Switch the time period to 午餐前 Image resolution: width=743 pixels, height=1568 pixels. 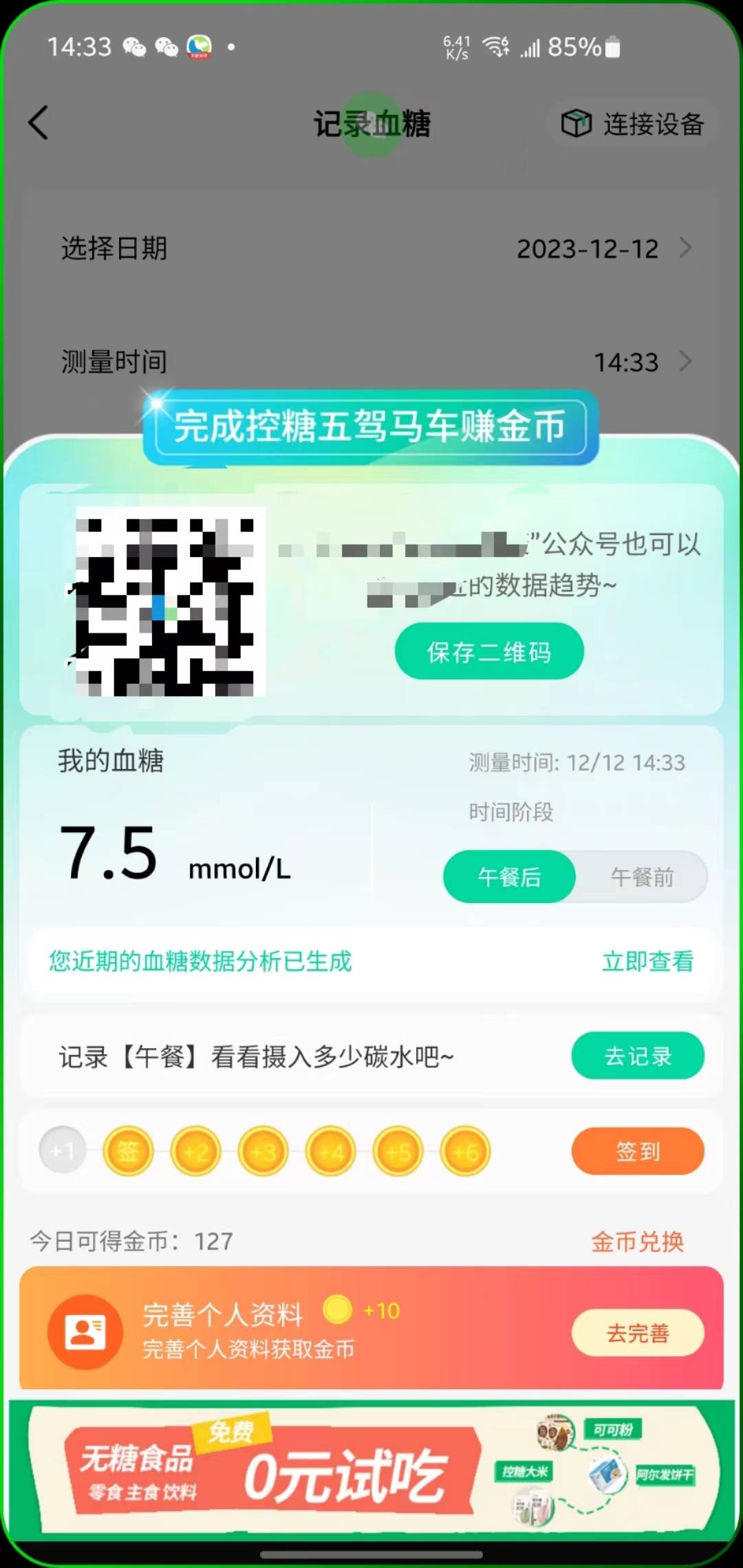641,877
